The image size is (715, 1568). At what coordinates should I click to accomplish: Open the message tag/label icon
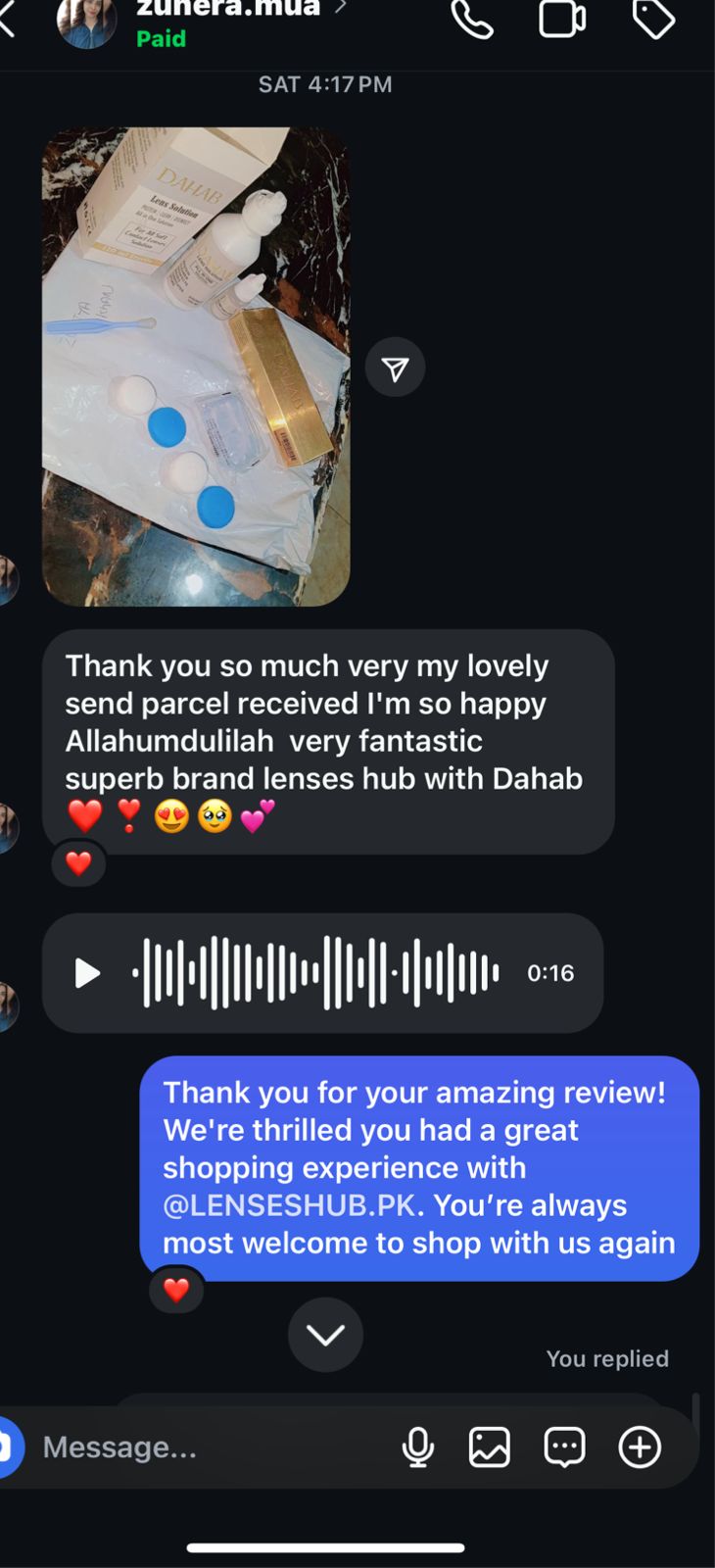click(x=653, y=20)
